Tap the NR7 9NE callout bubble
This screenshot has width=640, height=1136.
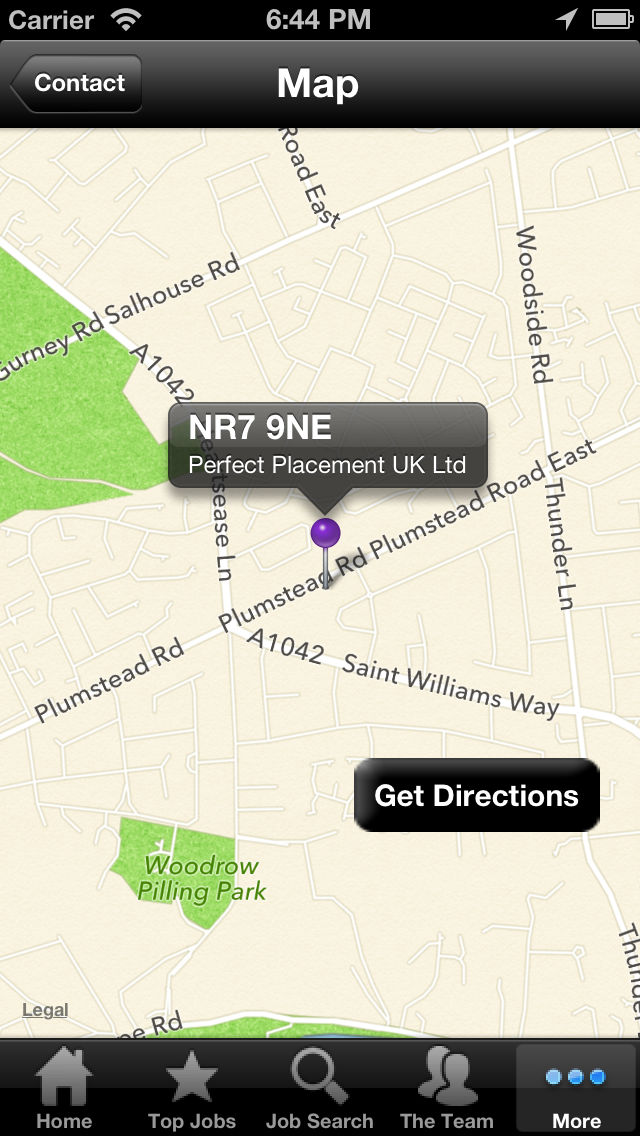(x=328, y=445)
